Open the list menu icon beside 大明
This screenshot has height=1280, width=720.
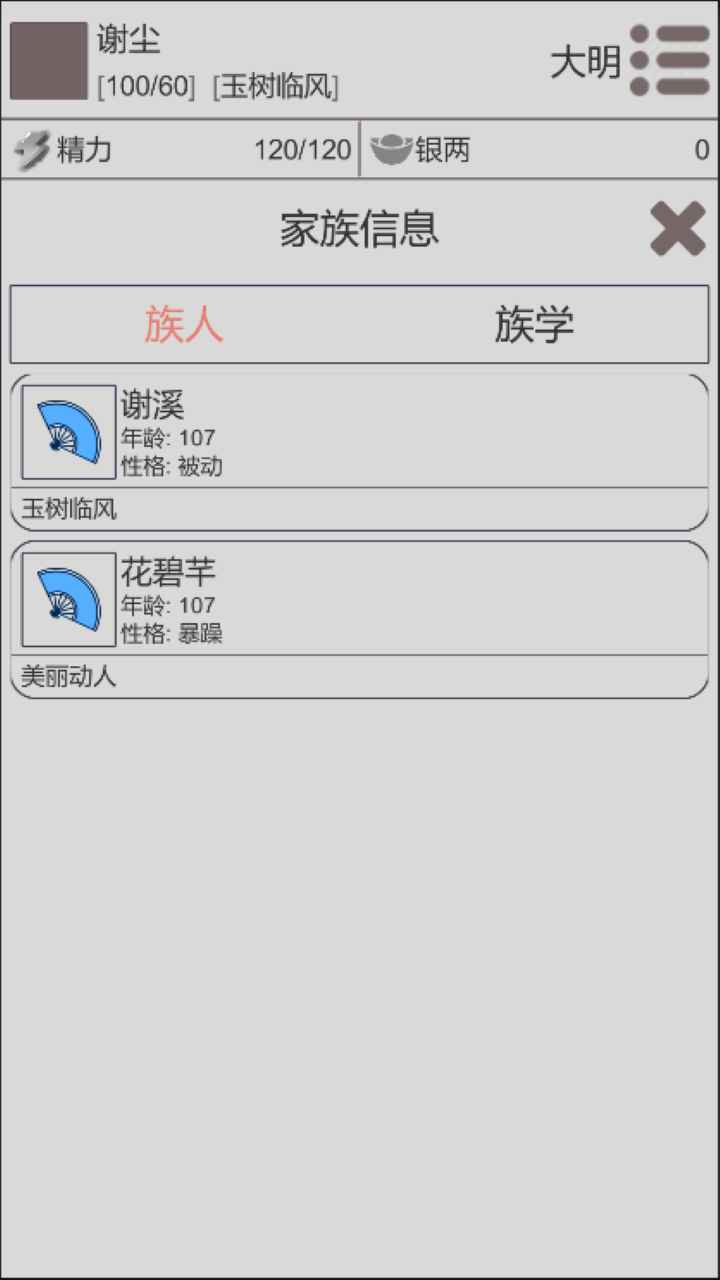[670, 61]
